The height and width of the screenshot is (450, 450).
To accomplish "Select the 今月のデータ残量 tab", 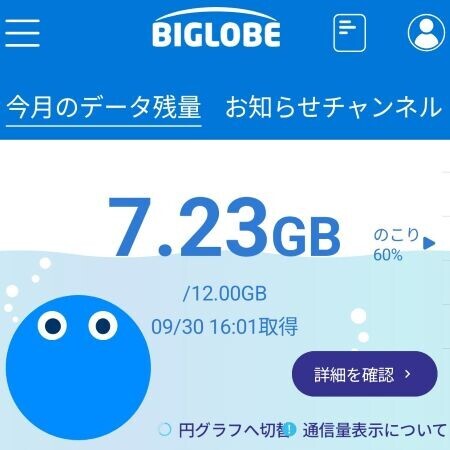I will [104, 107].
